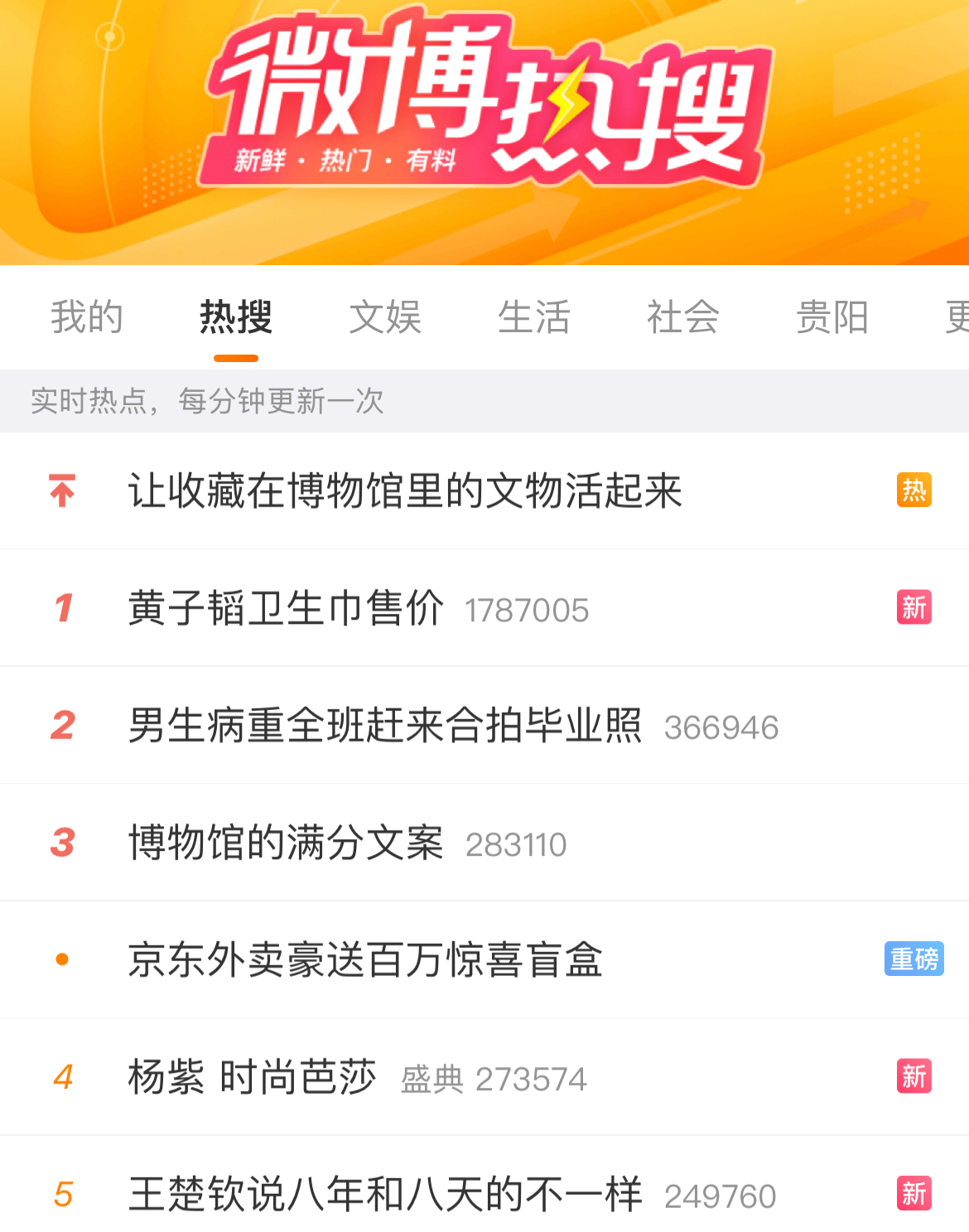Open the 文娱 tab
The height and width of the screenshot is (1232, 969).
pyautogui.click(x=385, y=317)
